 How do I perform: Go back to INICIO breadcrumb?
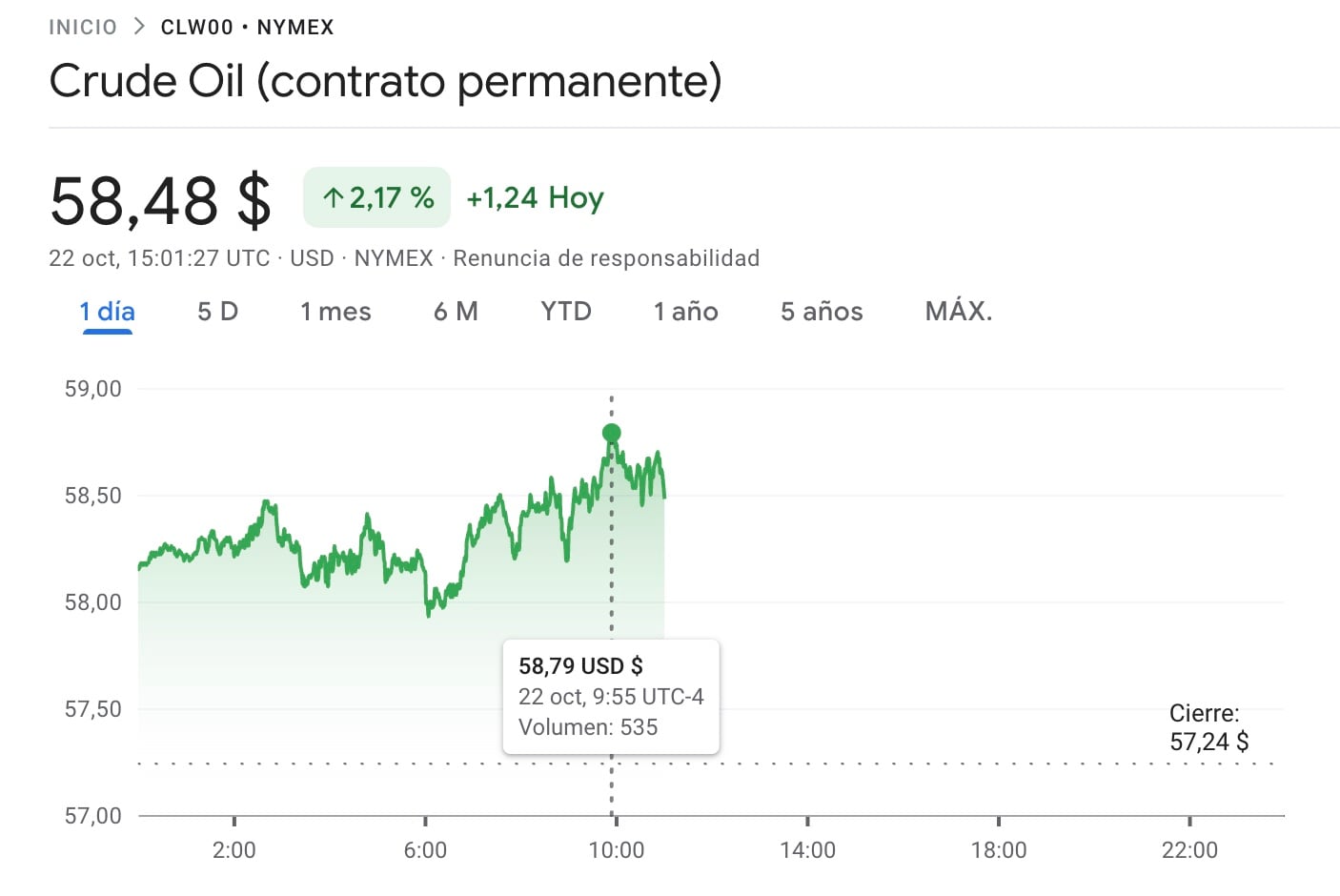click(x=83, y=27)
